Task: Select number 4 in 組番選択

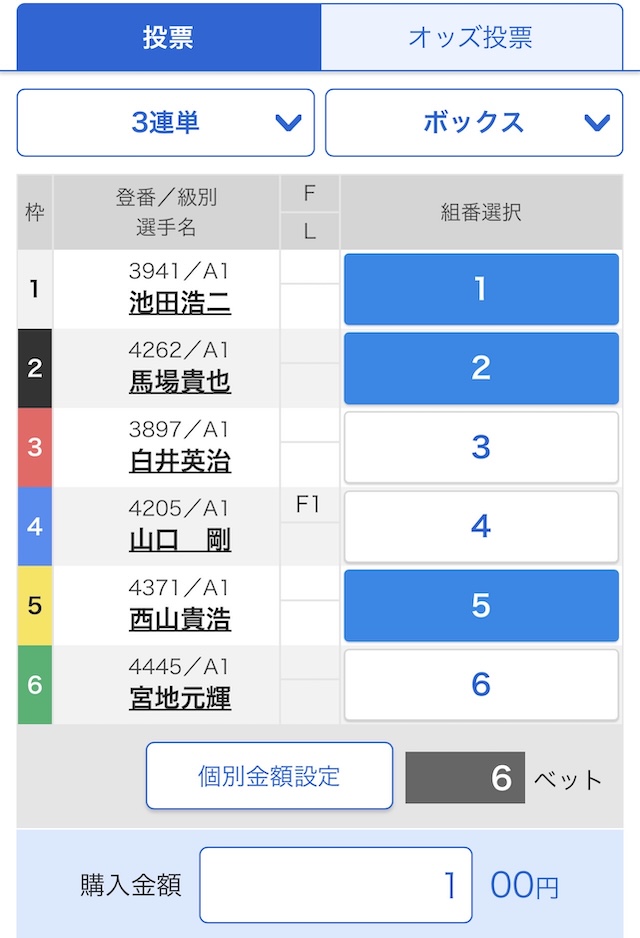Action: [x=481, y=526]
